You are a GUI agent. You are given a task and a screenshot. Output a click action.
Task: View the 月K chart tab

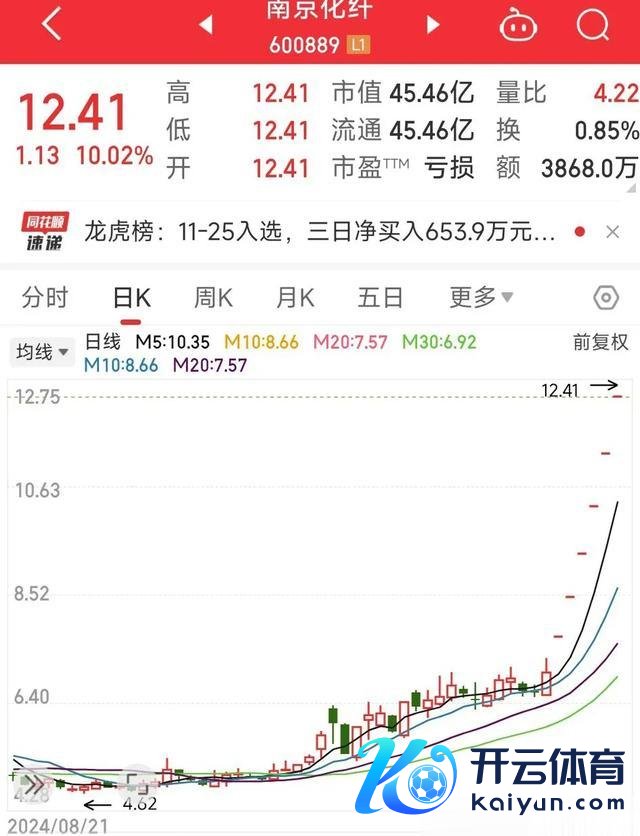[295, 297]
